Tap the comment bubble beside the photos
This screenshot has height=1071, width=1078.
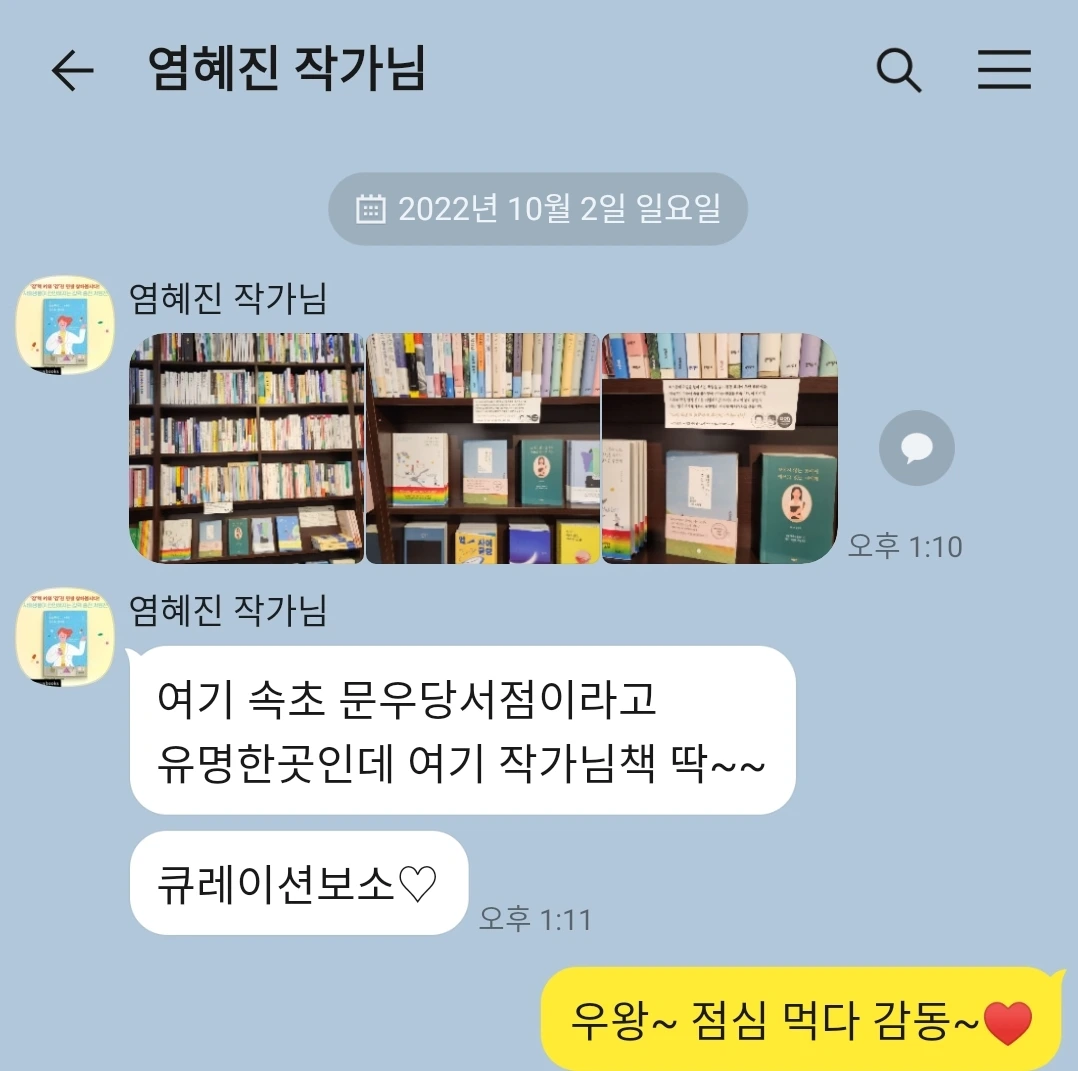pos(916,448)
